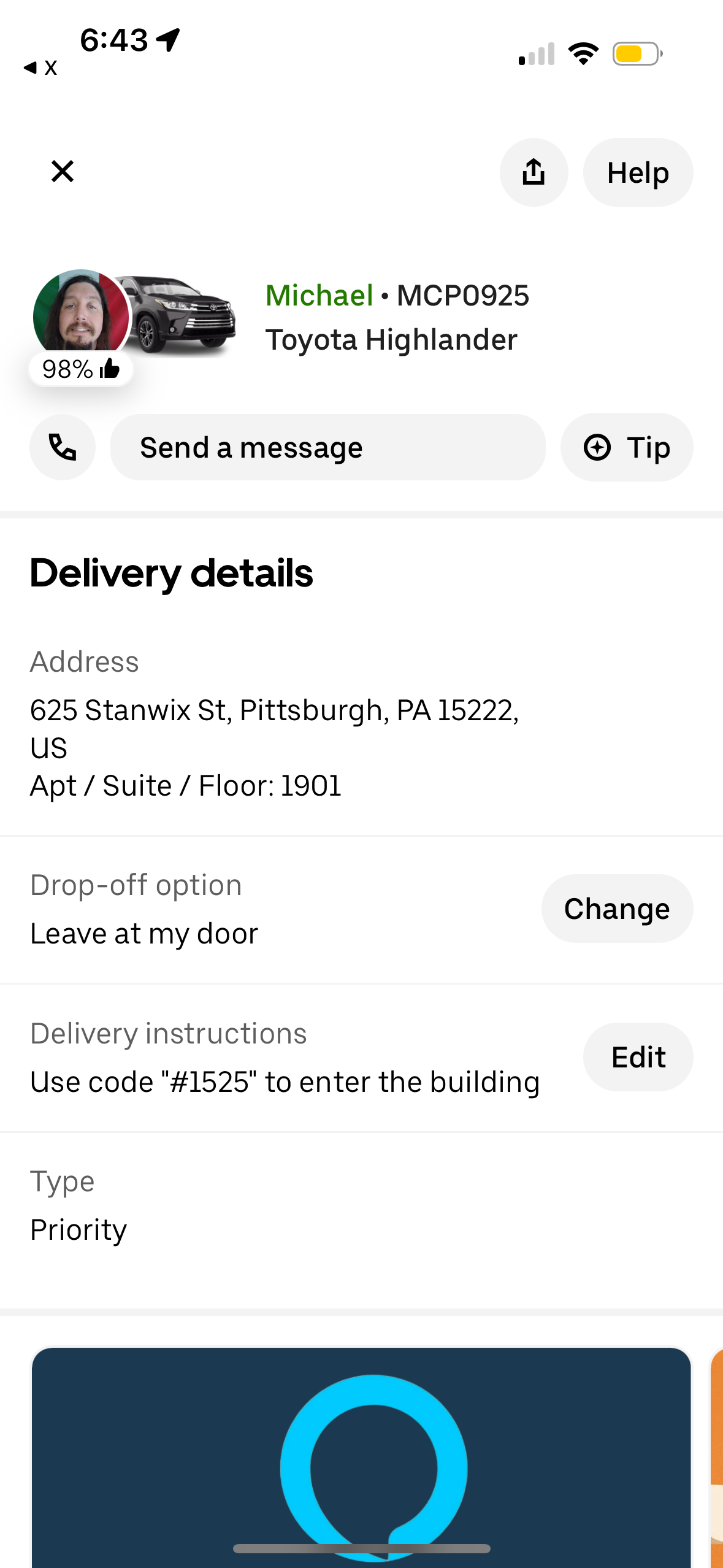Image resolution: width=723 pixels, height=1568 pixels.
Task: Close the delivery details screen
Action: pos(59,172)
